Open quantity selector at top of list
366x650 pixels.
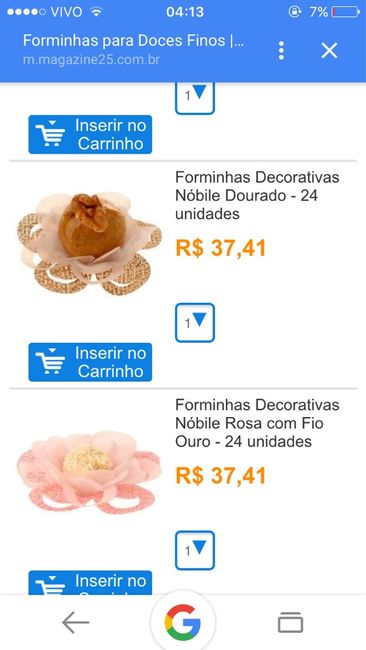[195, 98]
